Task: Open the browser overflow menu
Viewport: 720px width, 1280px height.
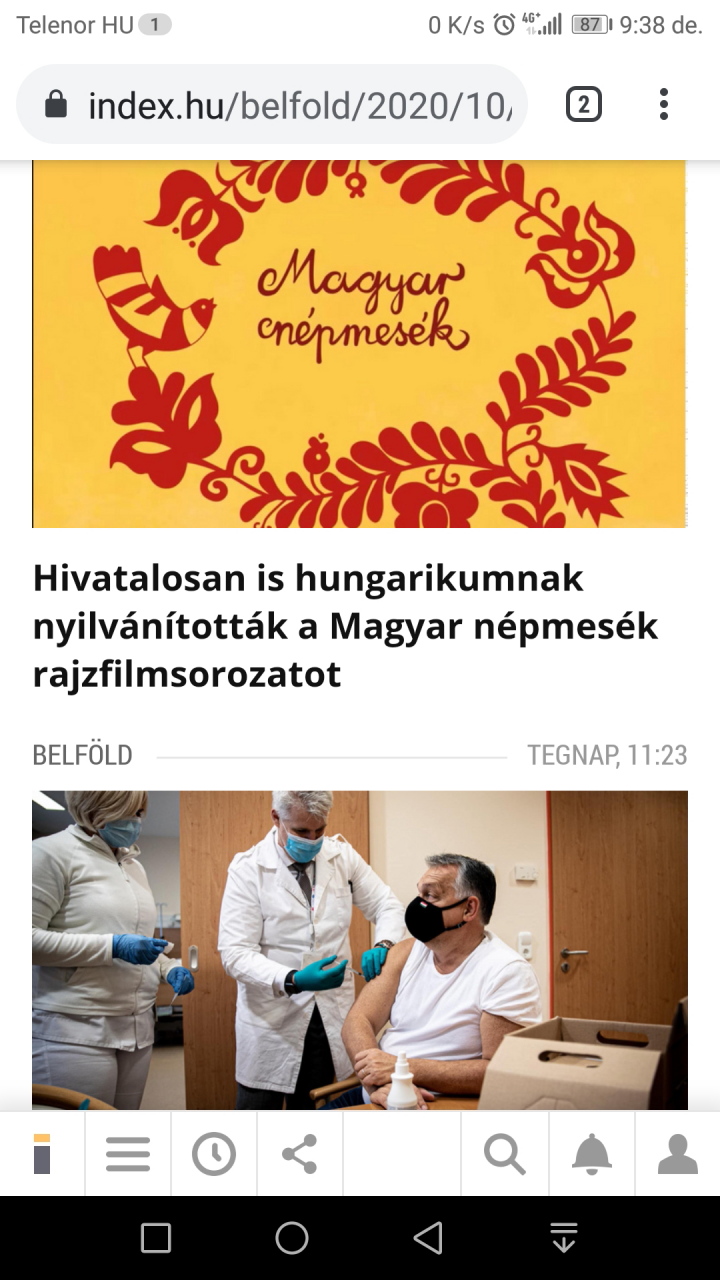Action: [663, 104]
